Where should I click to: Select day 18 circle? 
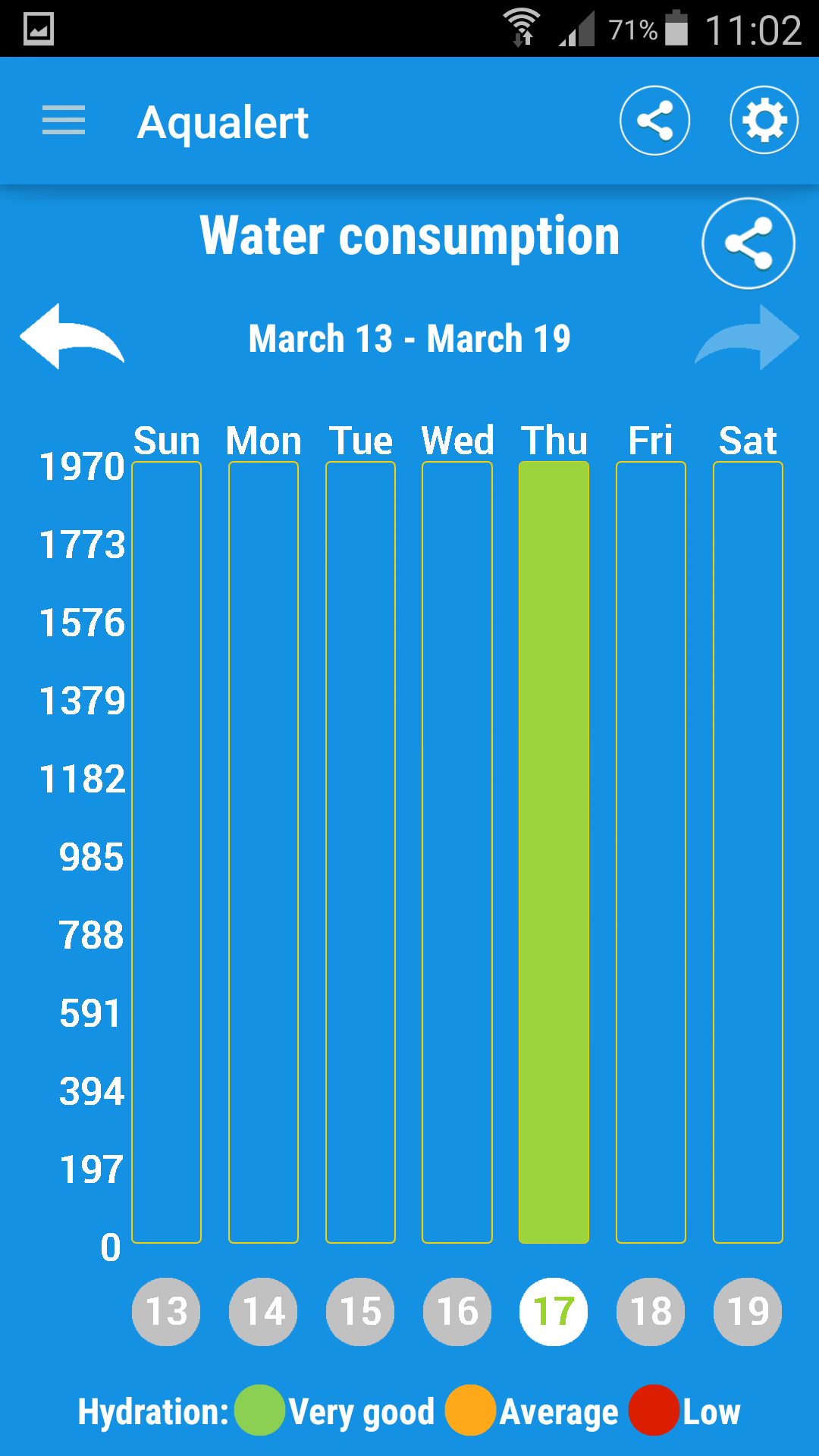(x=651, y=1312)
